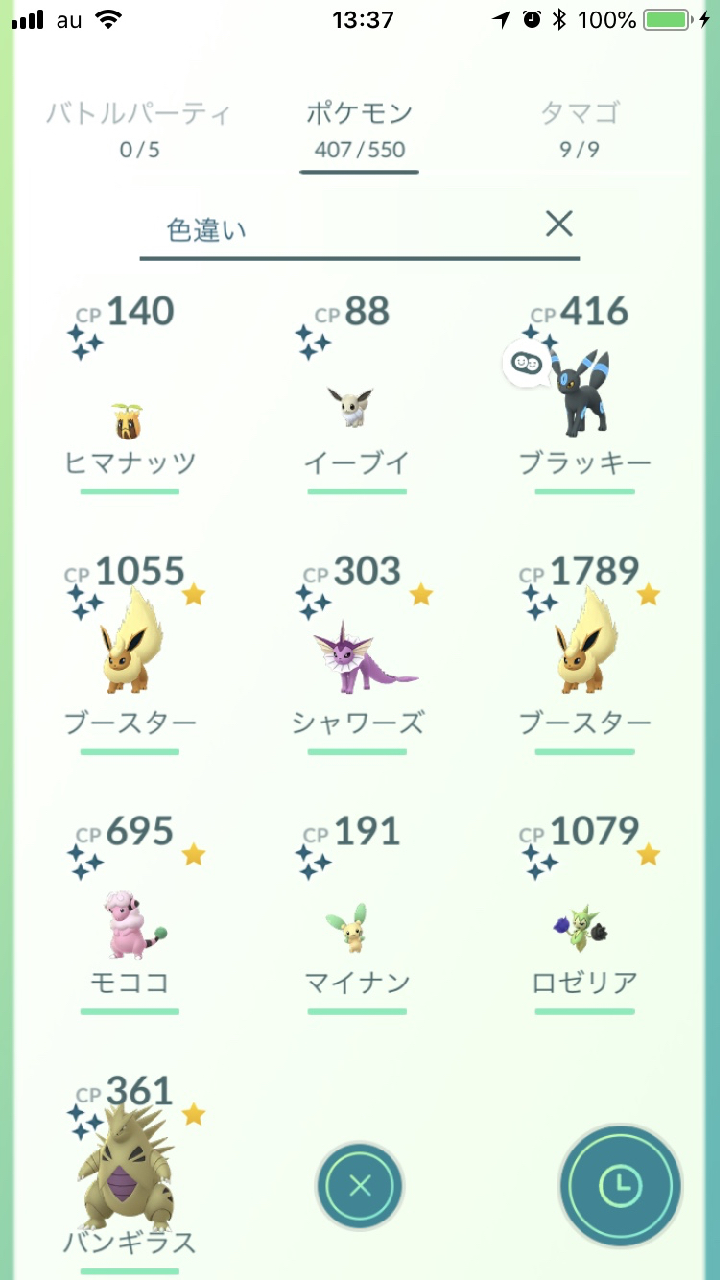Clear the 色違い search text
The image size is (720, 1280).
559,224
